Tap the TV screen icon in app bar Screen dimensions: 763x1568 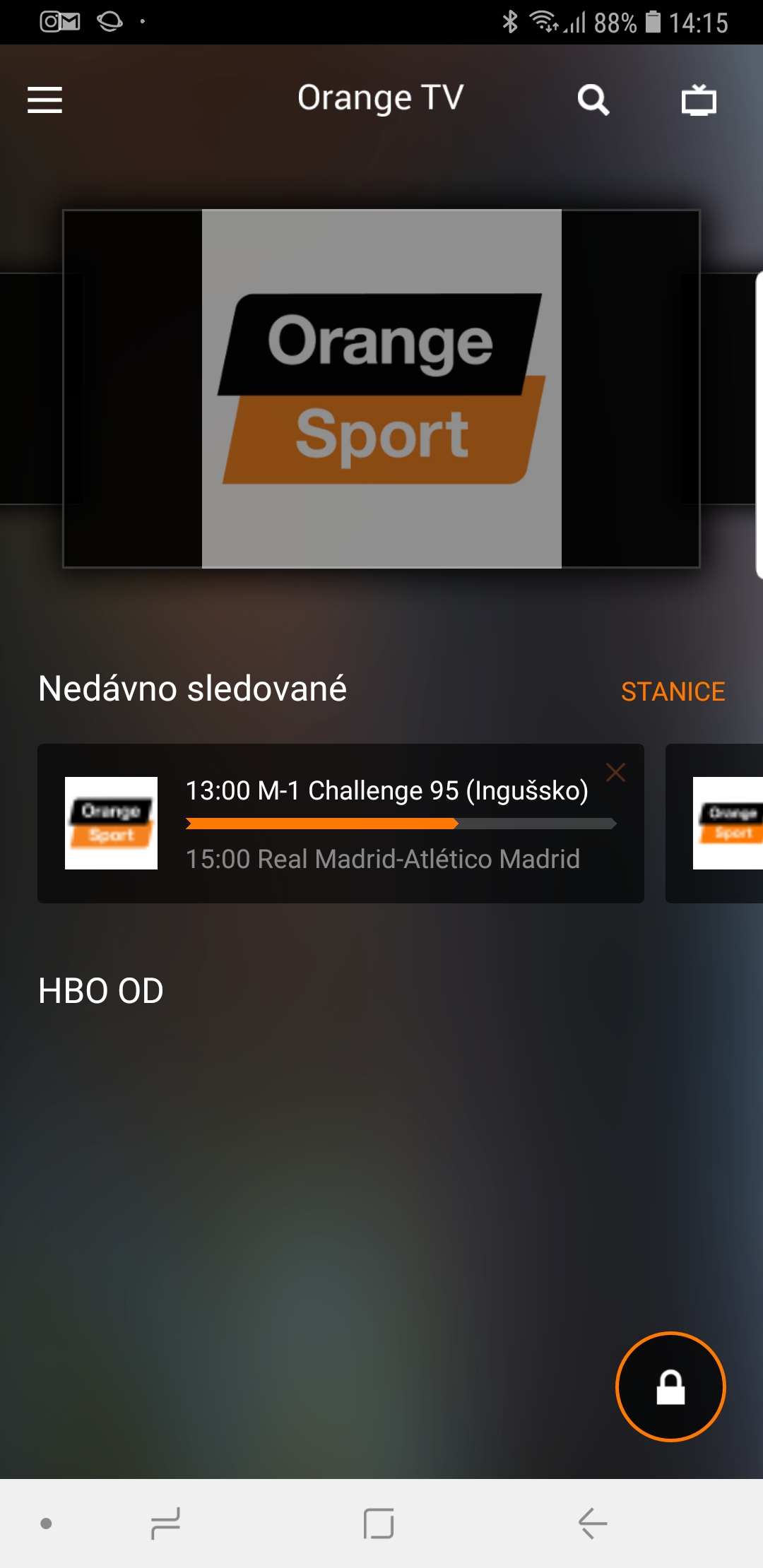click(x=699, y=100)
